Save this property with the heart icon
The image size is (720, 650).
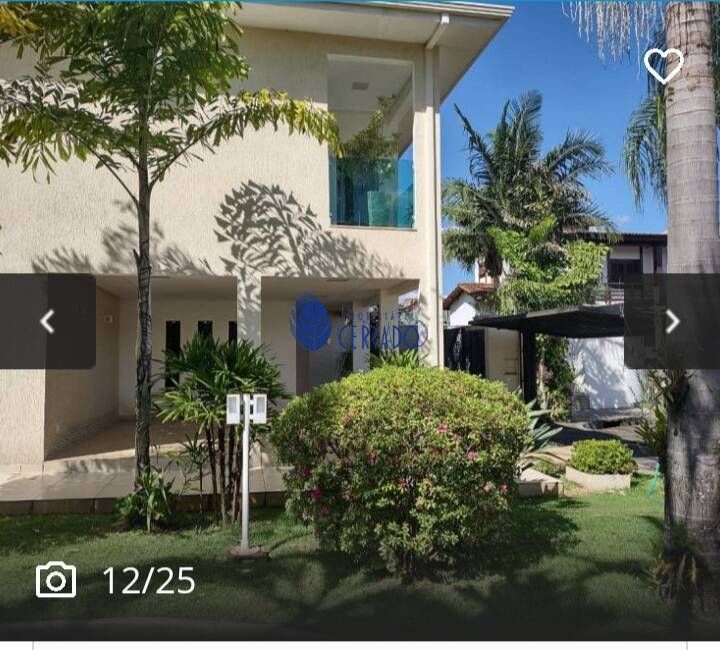click(x=663, y=66)
